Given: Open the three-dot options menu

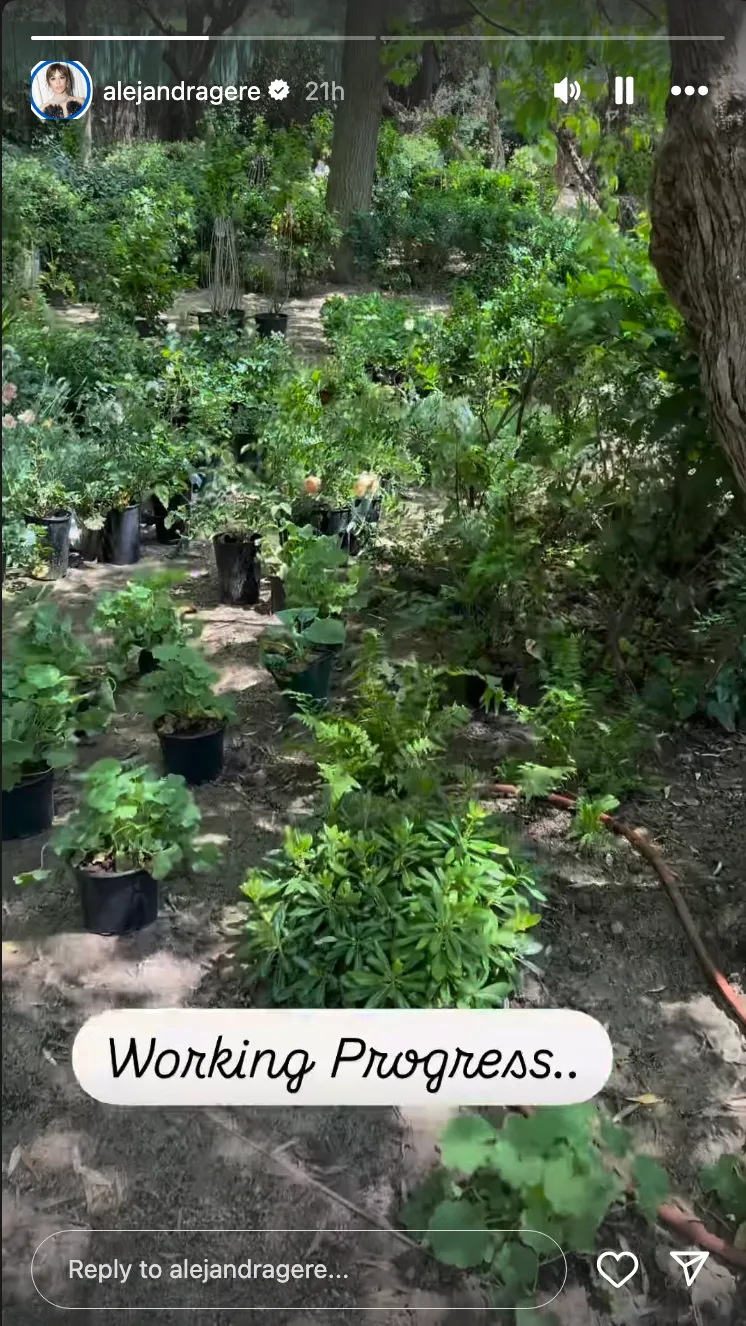Looking at the screenshot, I should point(689,91).
